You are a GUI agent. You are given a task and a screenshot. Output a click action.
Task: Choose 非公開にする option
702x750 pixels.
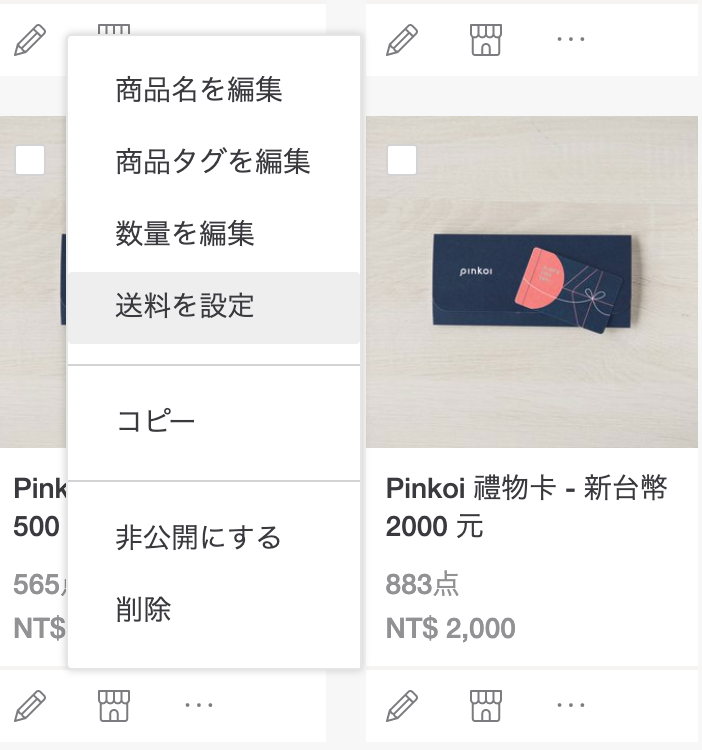pos(198,538)
